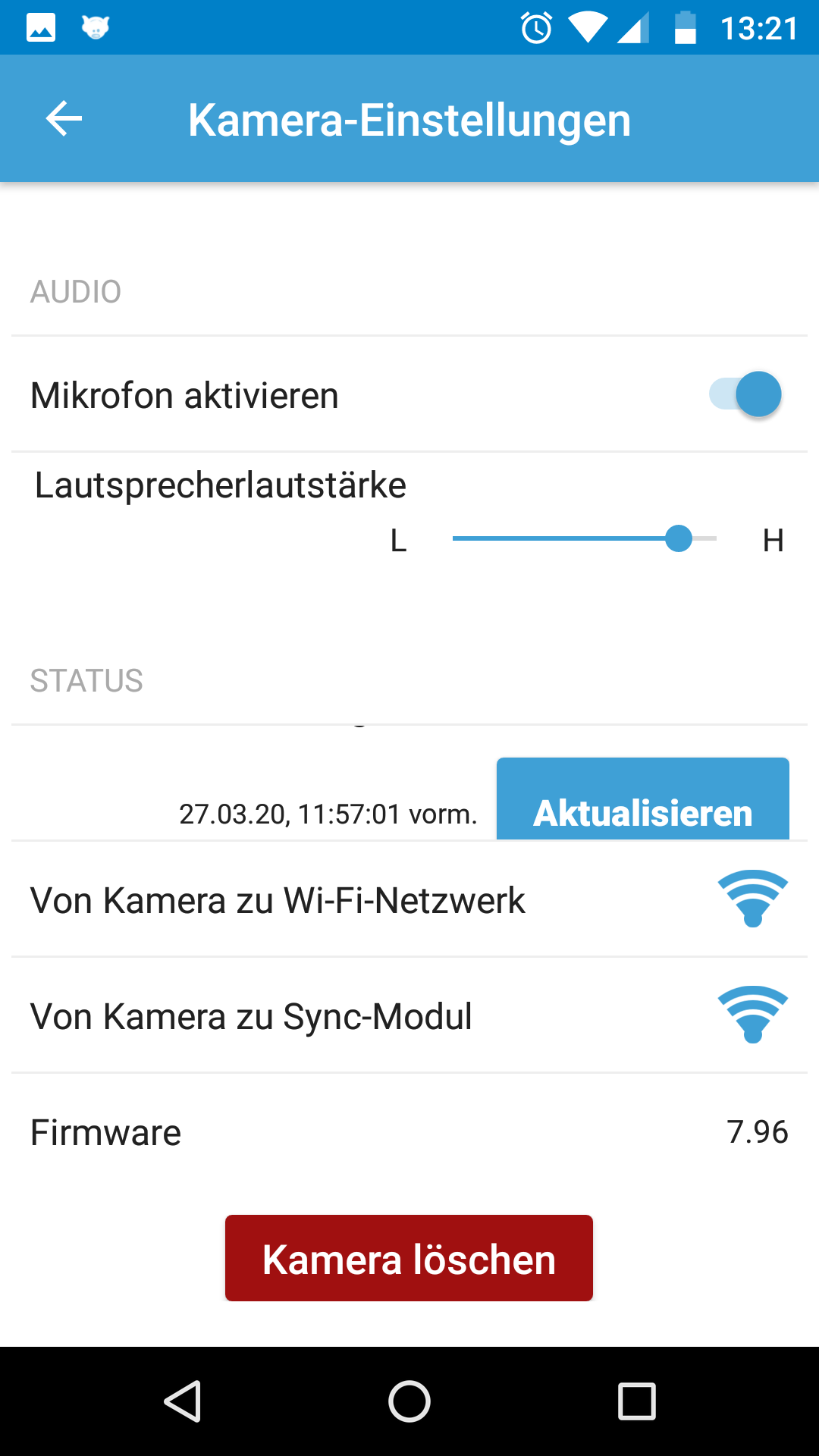Toggle the Mikrofon aktivieren switch

[x=745, y=394]
